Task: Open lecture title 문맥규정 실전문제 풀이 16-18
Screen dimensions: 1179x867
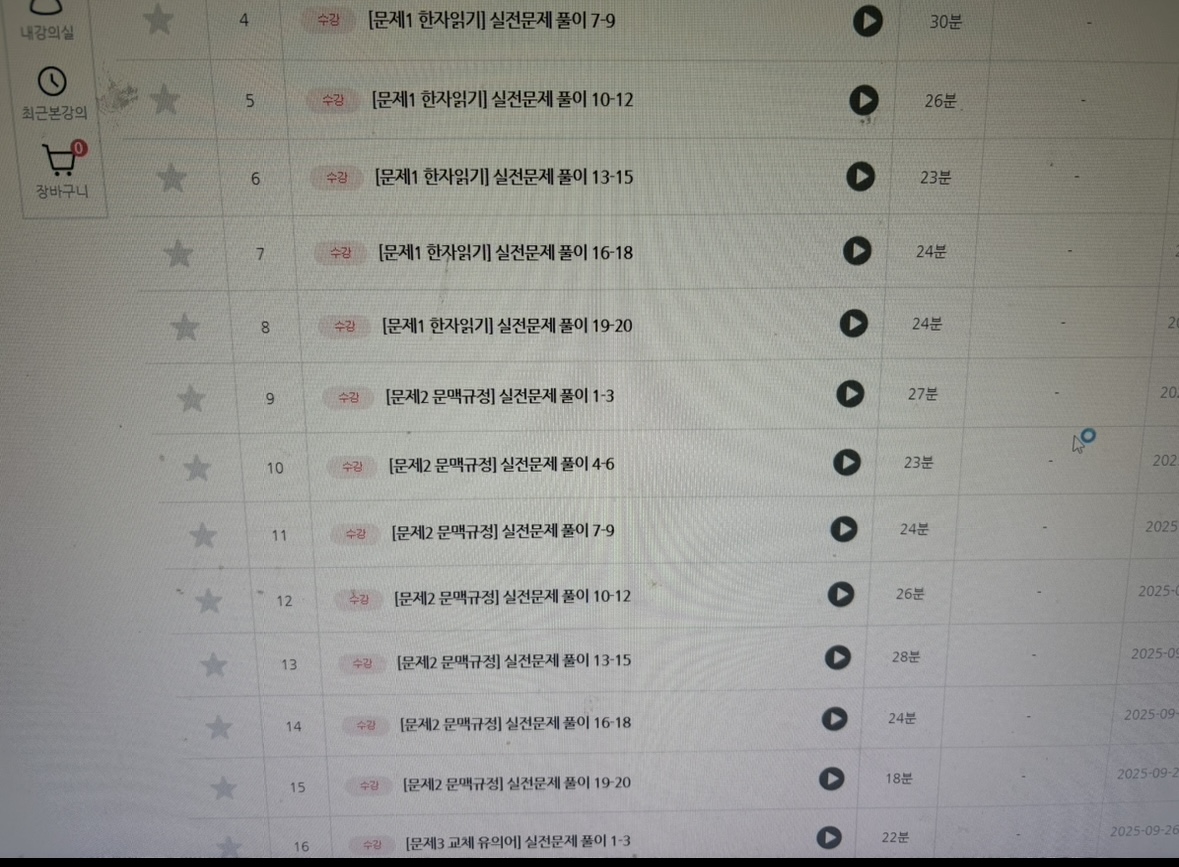Action: click(x=515, y=722)
